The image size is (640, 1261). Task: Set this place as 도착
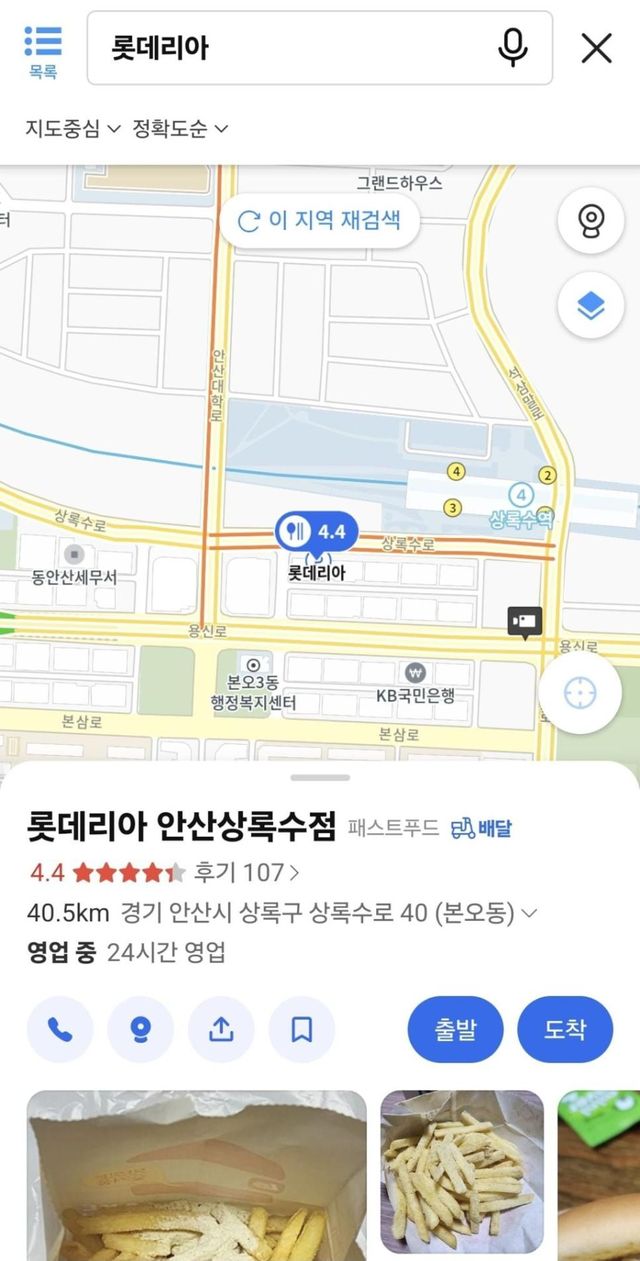(565, 1029)
